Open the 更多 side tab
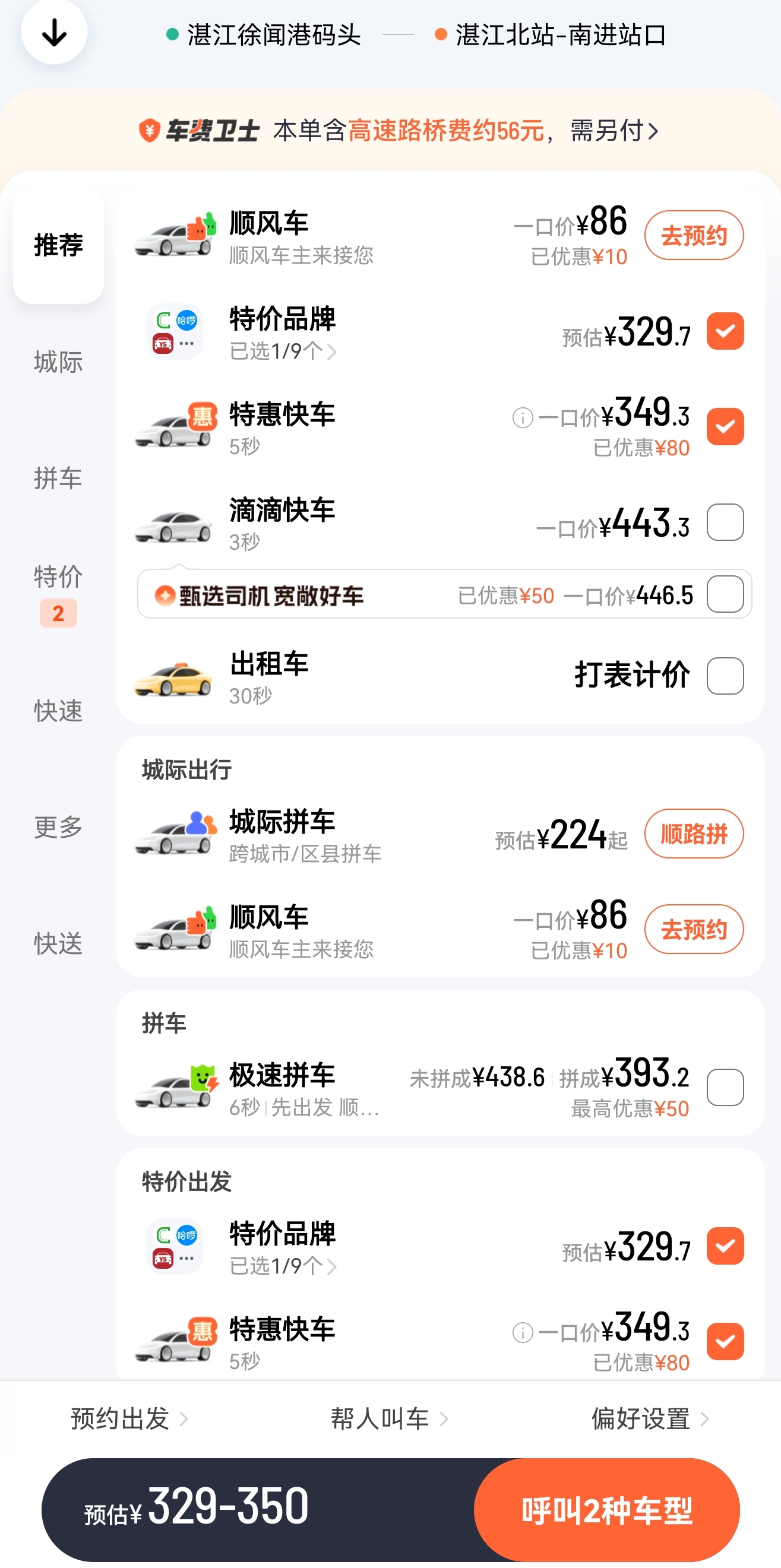 pos(58,826)
